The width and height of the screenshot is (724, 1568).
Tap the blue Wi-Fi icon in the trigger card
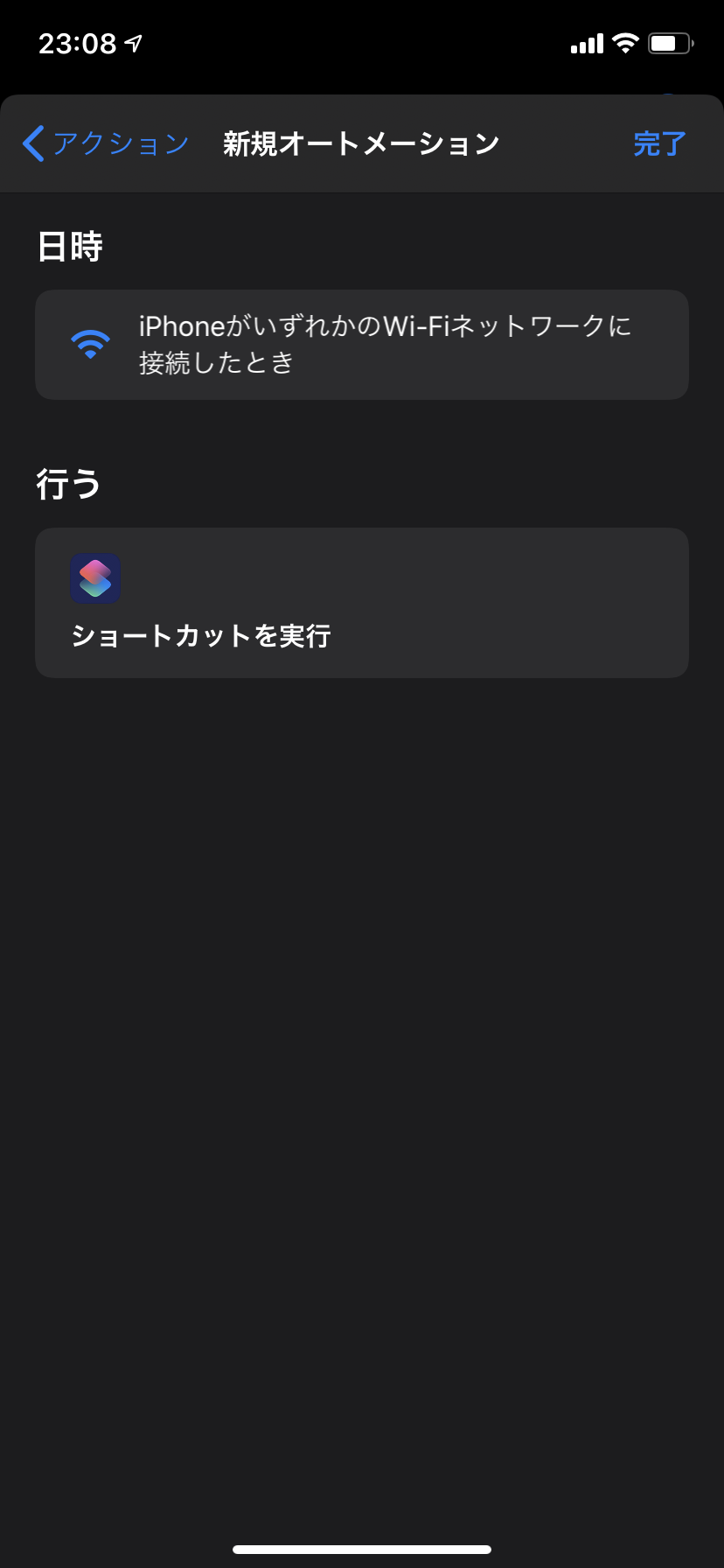pos(89,344)
